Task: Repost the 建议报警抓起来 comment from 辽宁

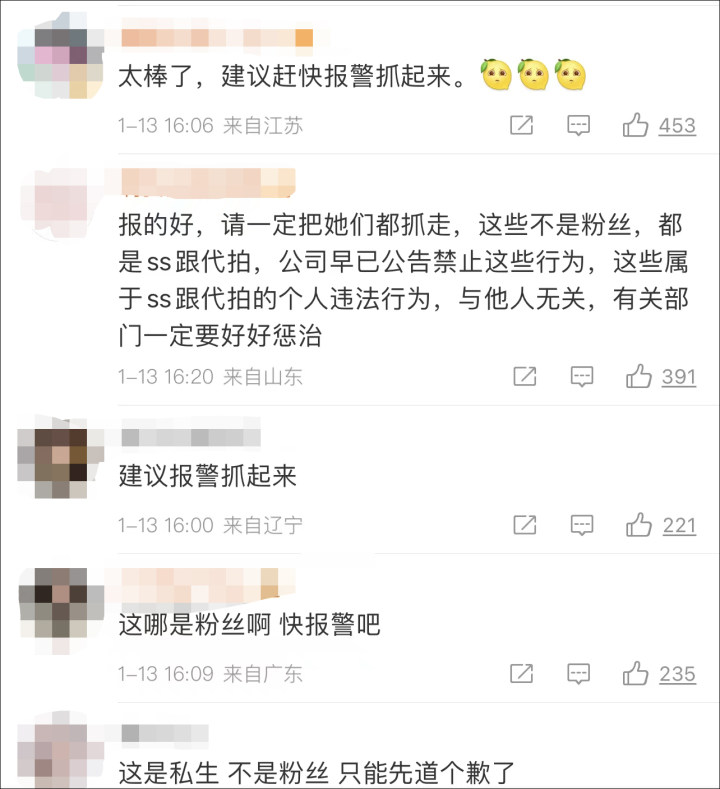Action: [524, 525]
